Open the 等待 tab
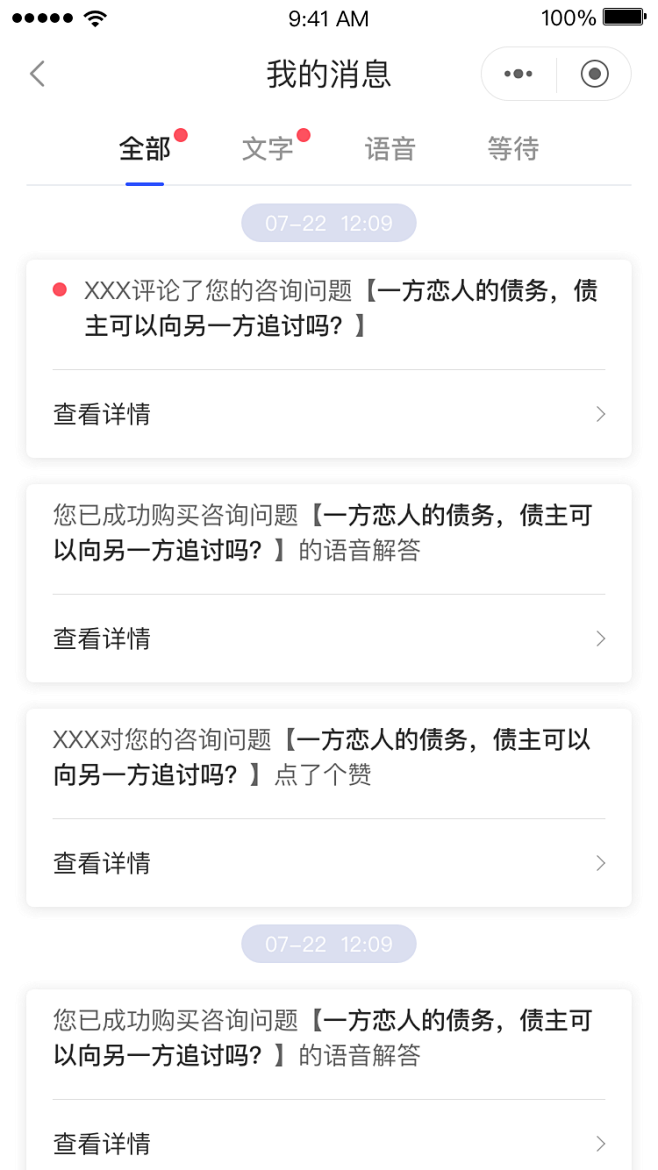Viewport: 658px width, 1170px height. [513, 148]
